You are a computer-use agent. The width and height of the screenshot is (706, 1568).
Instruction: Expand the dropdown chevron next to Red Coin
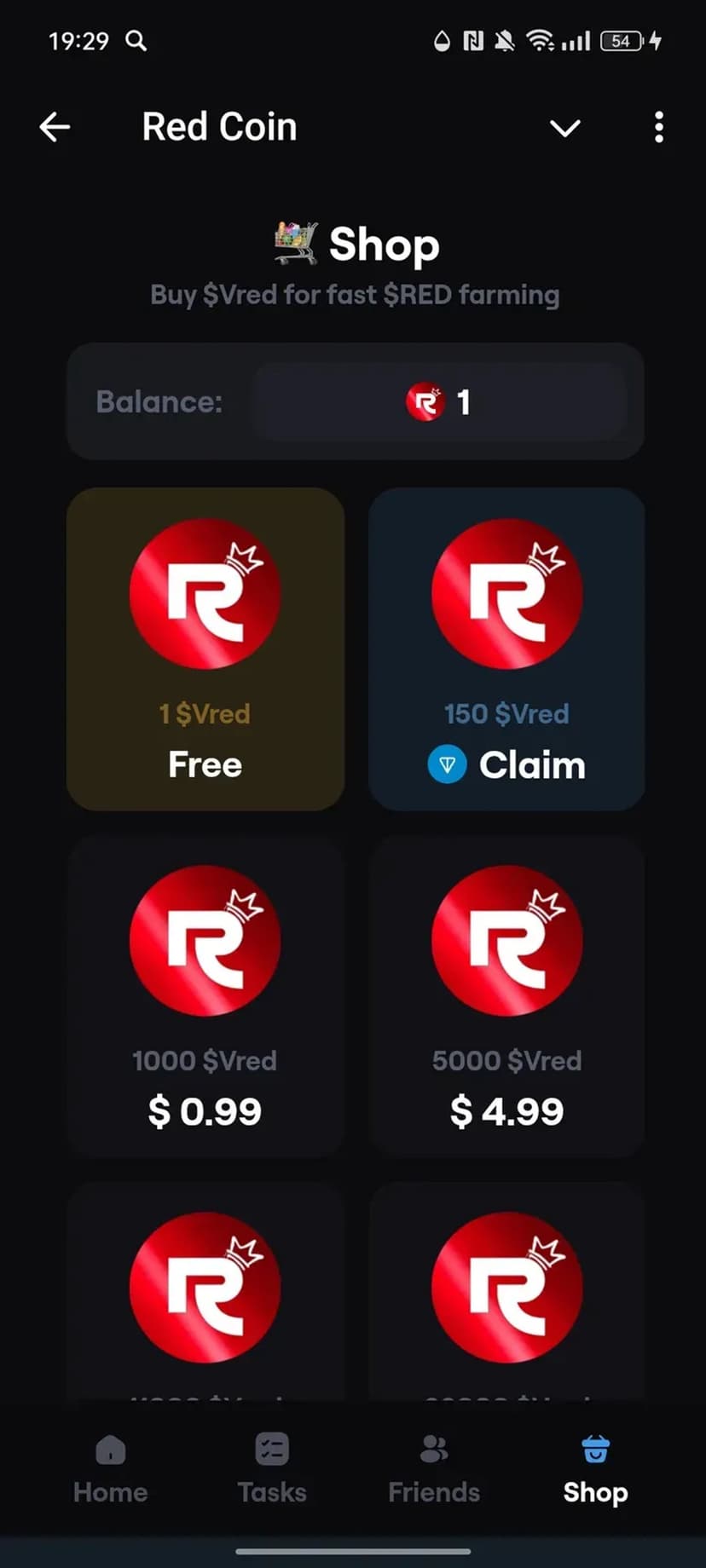(564, 129)
